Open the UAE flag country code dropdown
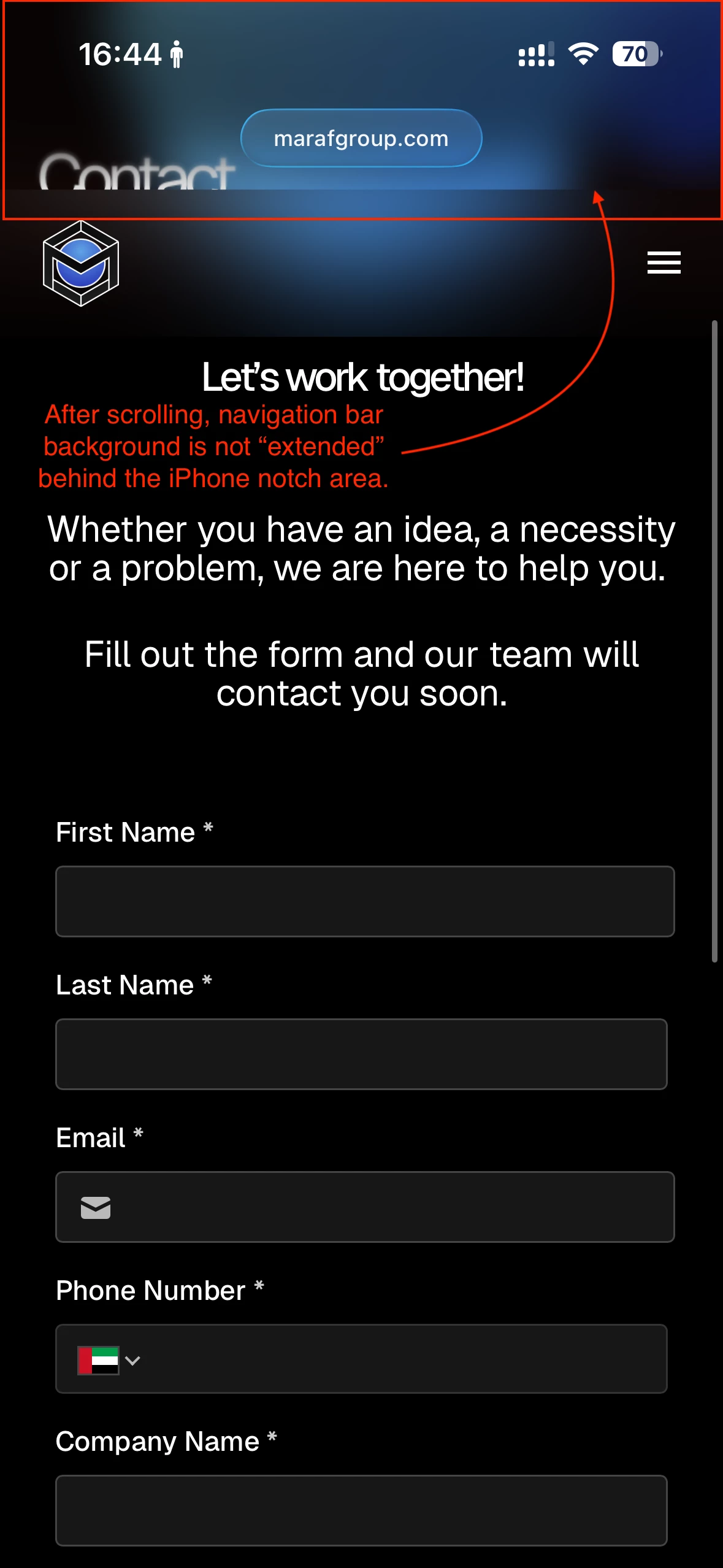The height and width of the screenshot is (1568, 723). [x=109, y=1360]
